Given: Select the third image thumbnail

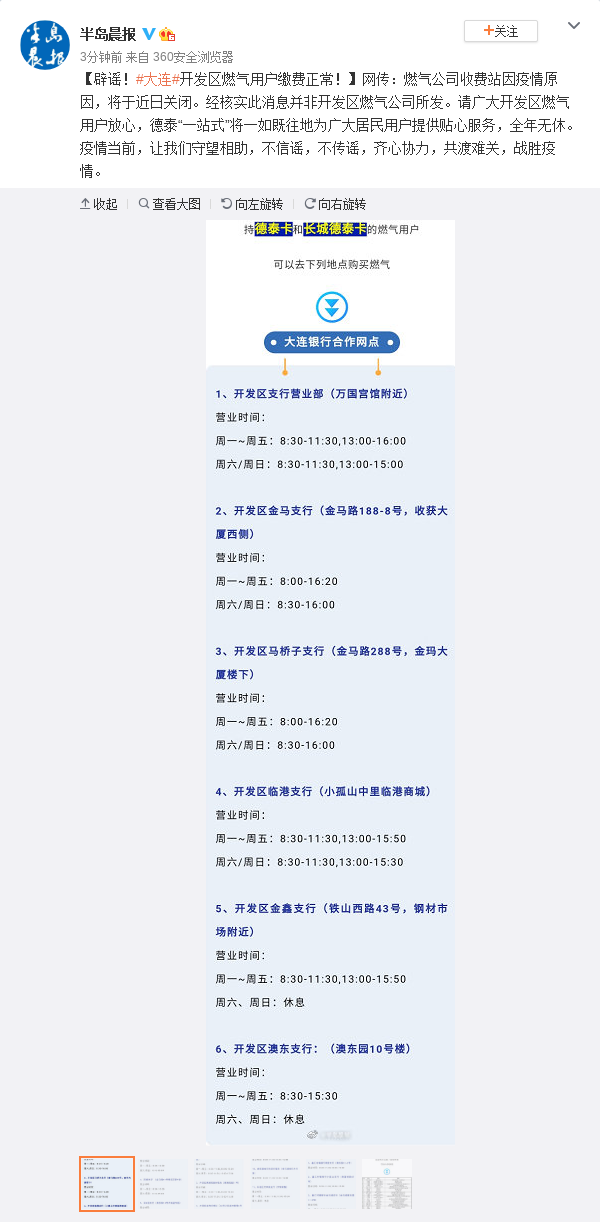Looking at the screenshot, I should point(218,1184).
